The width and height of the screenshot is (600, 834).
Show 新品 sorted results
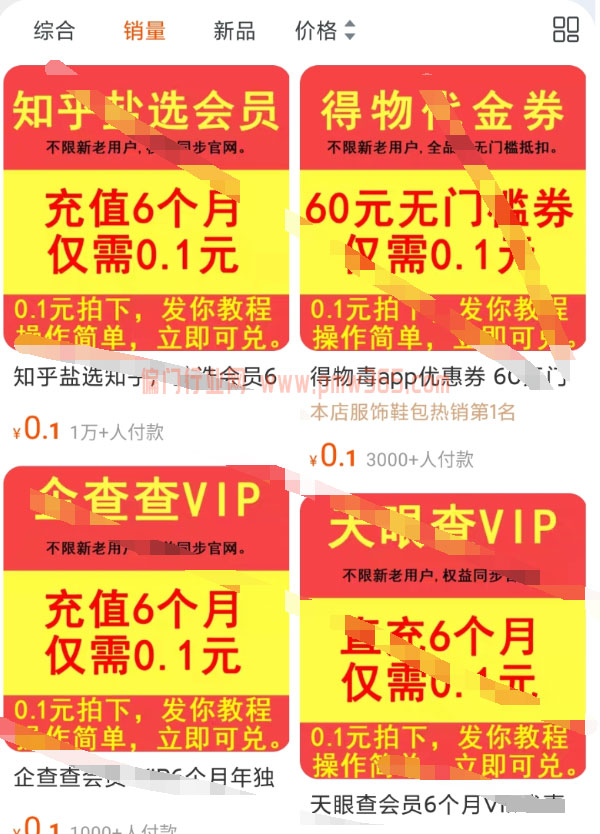point(234,30)
